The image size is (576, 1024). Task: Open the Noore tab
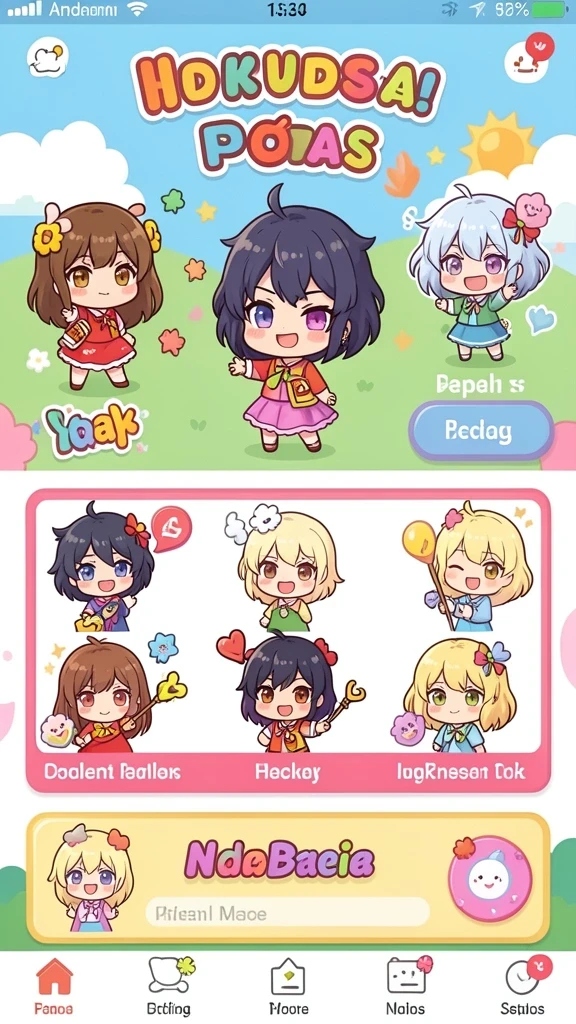point(289,987)
